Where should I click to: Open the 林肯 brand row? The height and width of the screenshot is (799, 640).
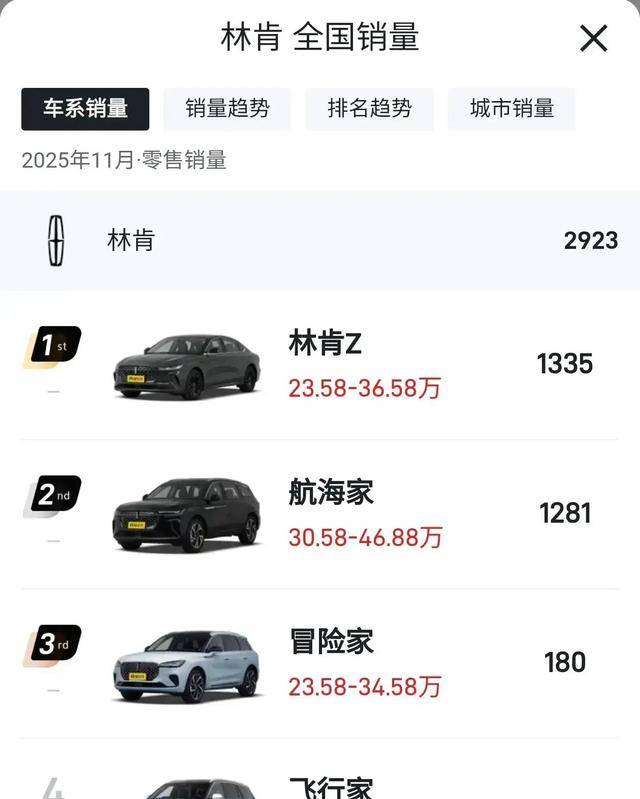click(x=320, y=241)
